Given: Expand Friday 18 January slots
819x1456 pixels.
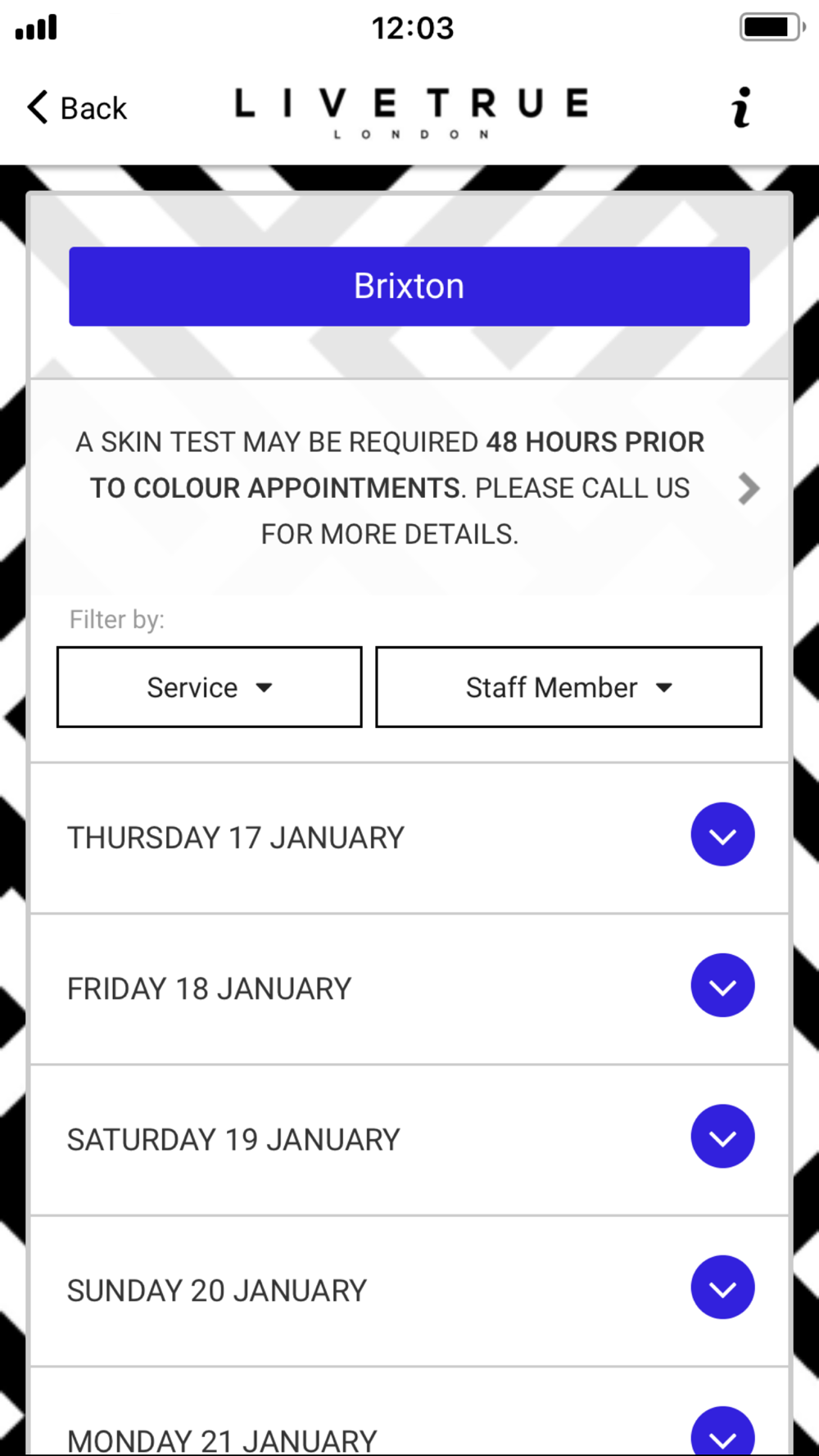Looking at the screenshot, I should [722, 986].
